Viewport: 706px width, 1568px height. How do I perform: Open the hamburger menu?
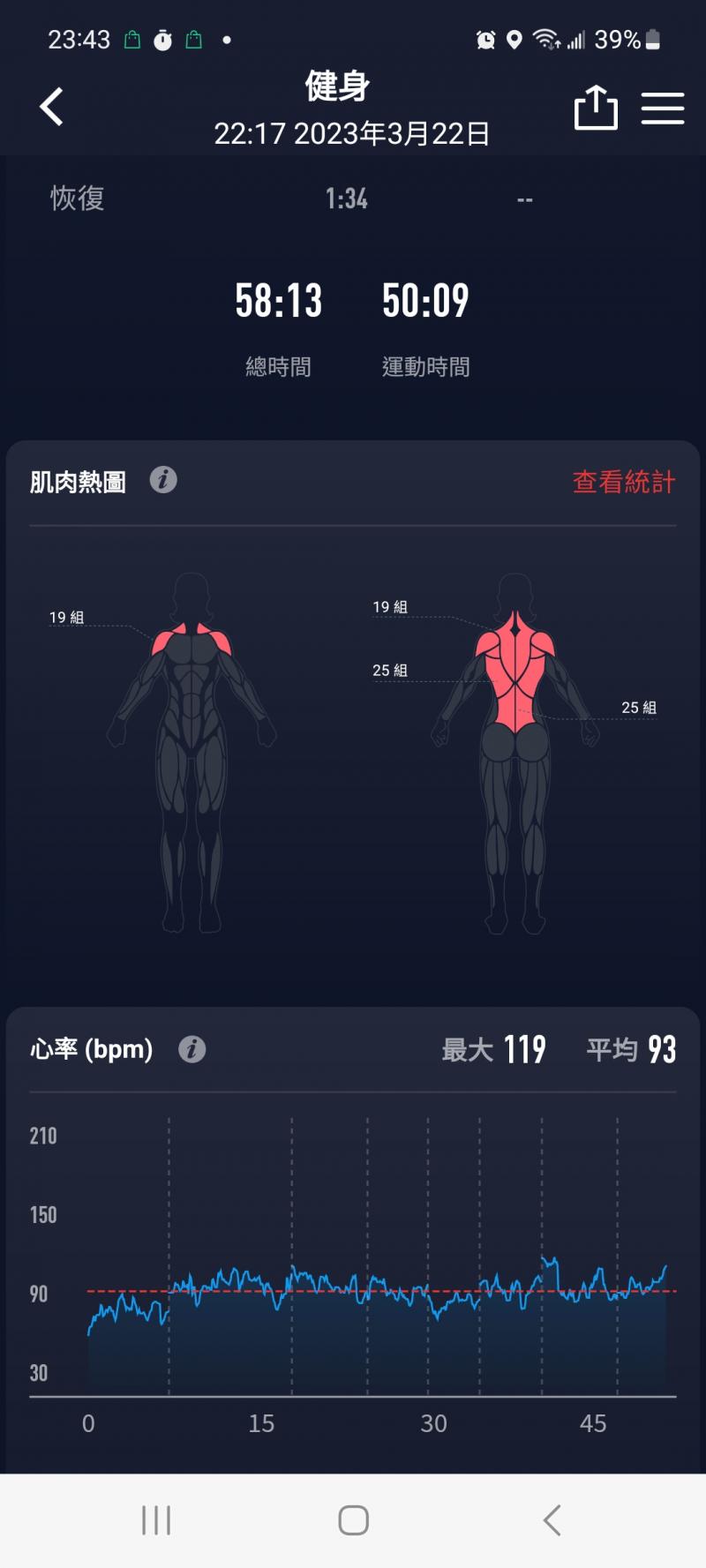(x=662, y=108)
